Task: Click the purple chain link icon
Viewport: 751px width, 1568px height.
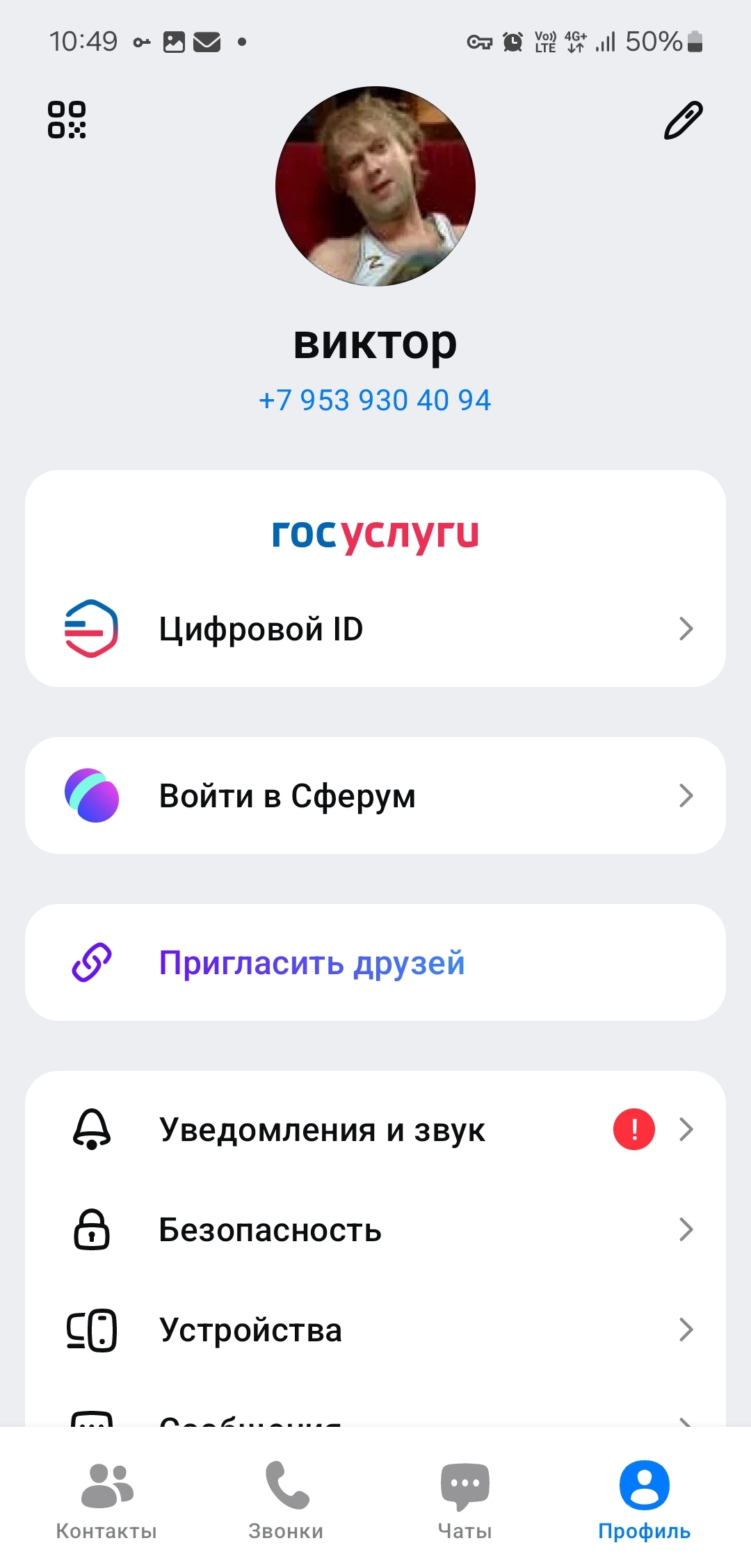Action: pos(91,962)
